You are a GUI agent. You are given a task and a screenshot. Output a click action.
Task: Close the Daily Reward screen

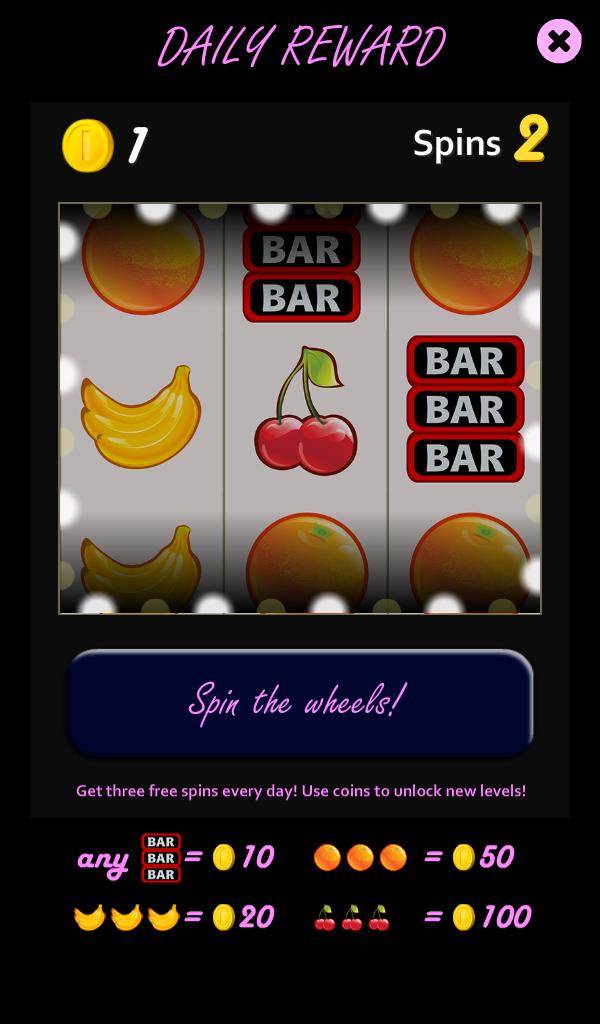559,42
